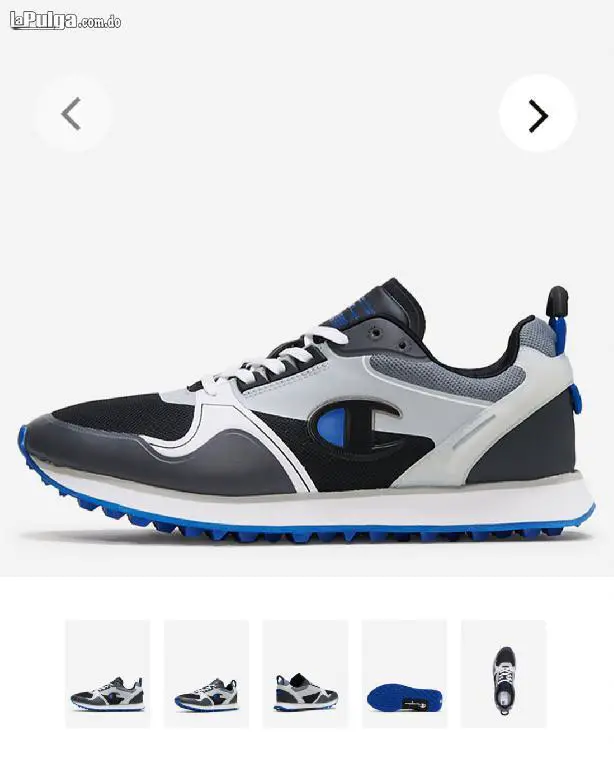
Task: Go to the previous product photo
Action: click(72, 114)
